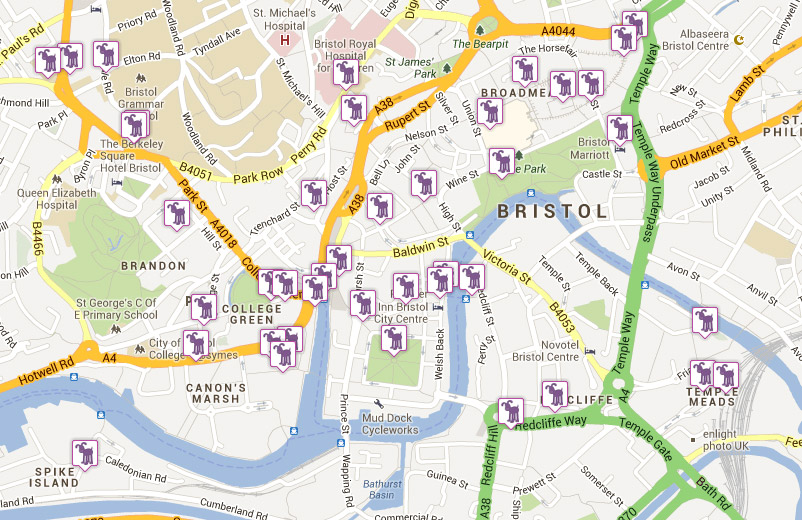
Task: Tap the Gromit marker on Wine St
Action: pos(426,184)
